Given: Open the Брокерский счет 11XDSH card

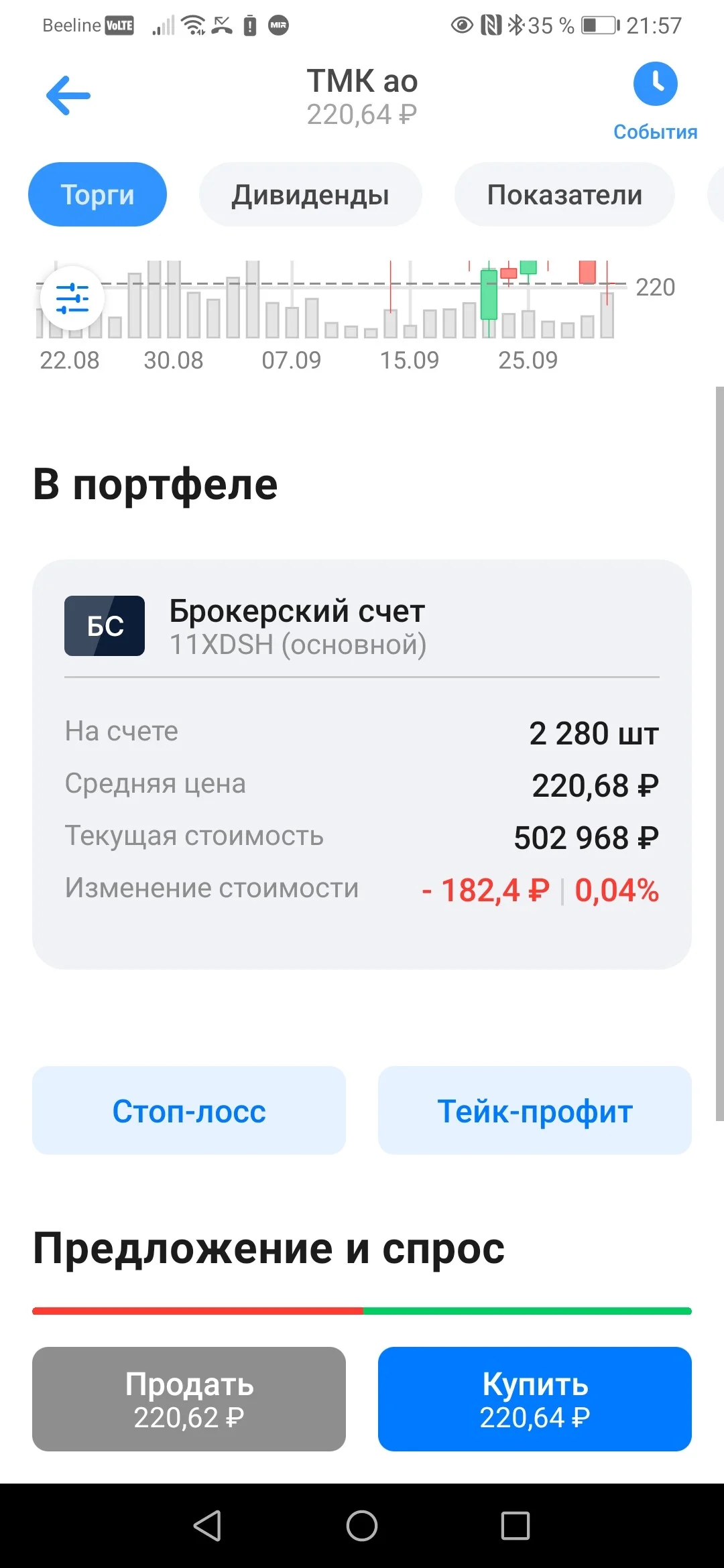Looking at the screenshot, I should (x=362, y=764).
